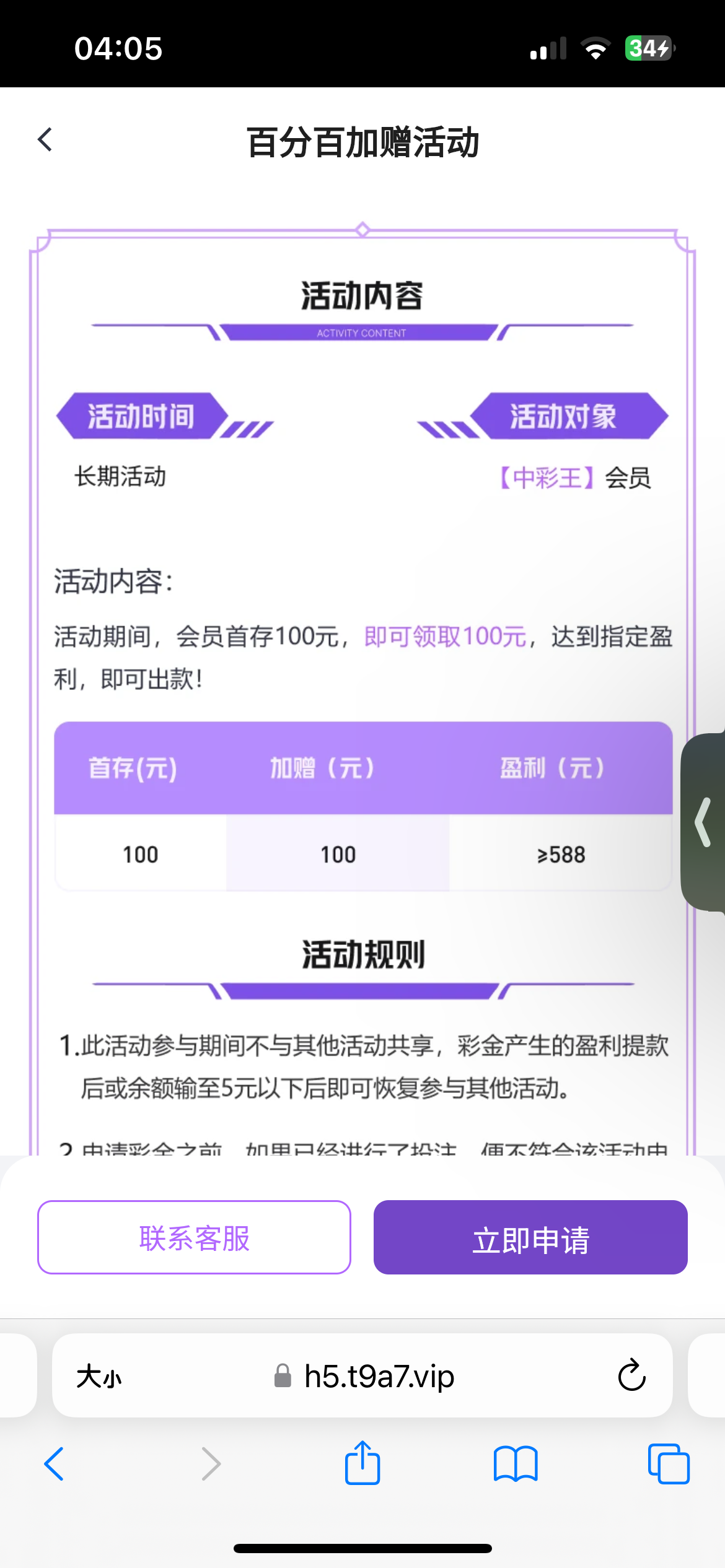Go back from the 百分百加赠活动 page
Screen dimensions: 725x1568
click(x=45, y=140)
